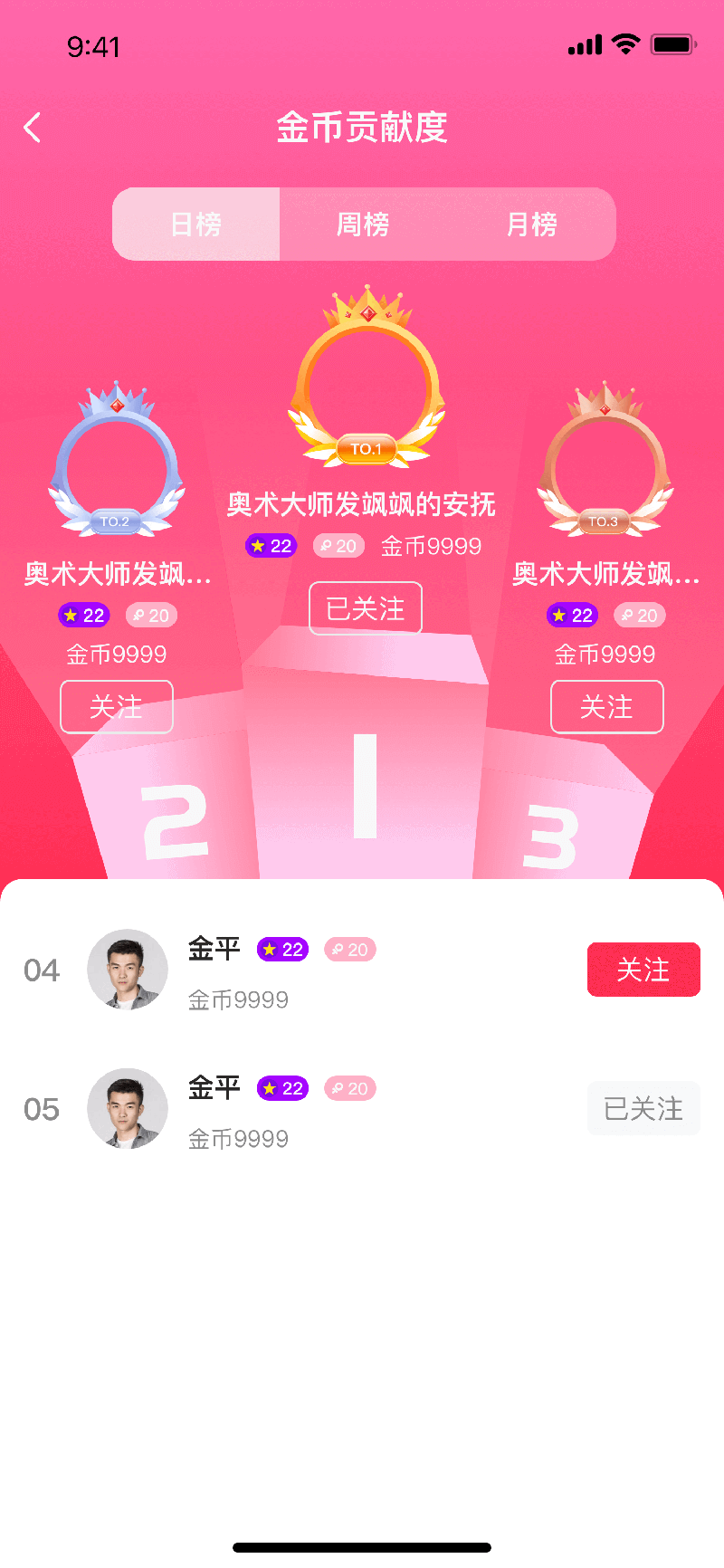
Task: Follow the TO.3 ranked user
Action: coord(607,707)
